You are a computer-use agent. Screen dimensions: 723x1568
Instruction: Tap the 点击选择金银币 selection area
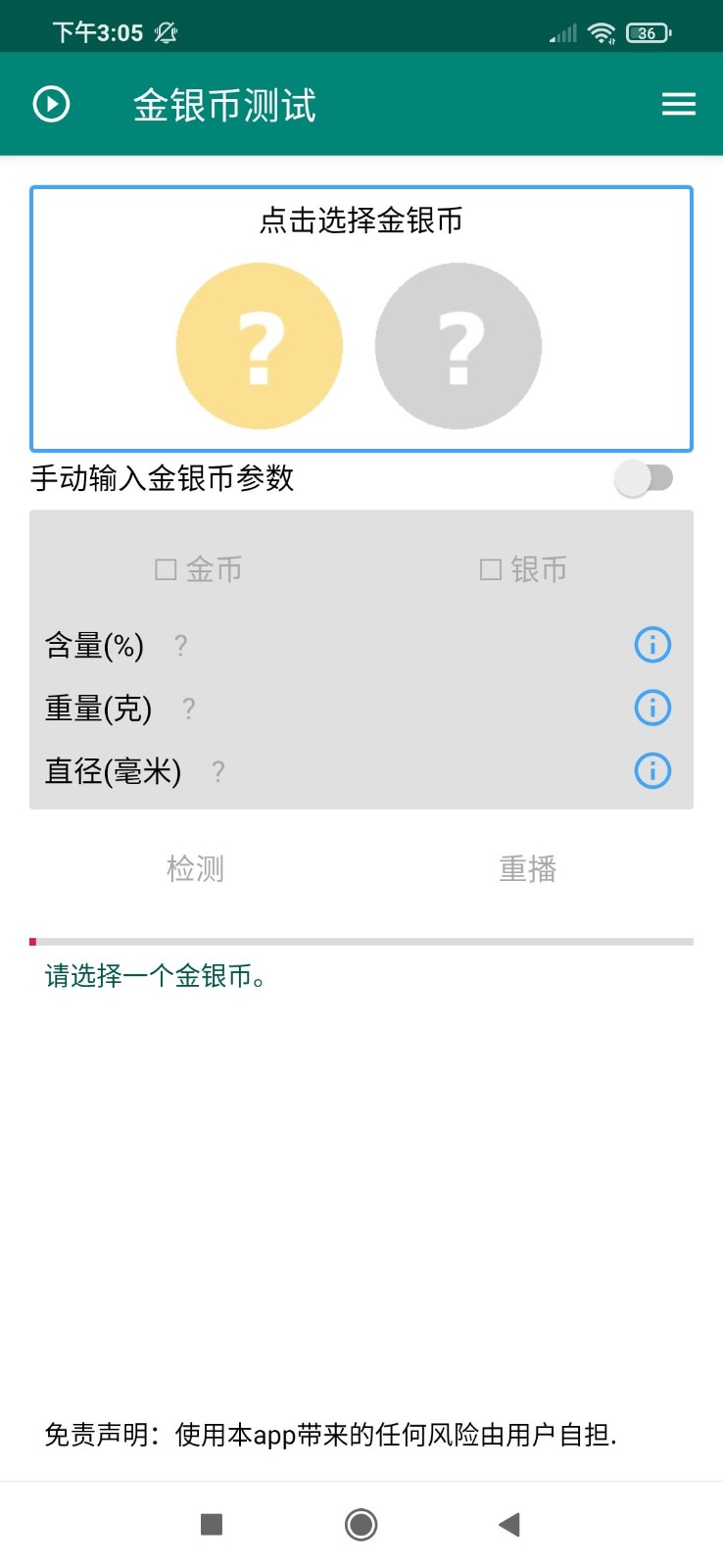pos(361,222)
